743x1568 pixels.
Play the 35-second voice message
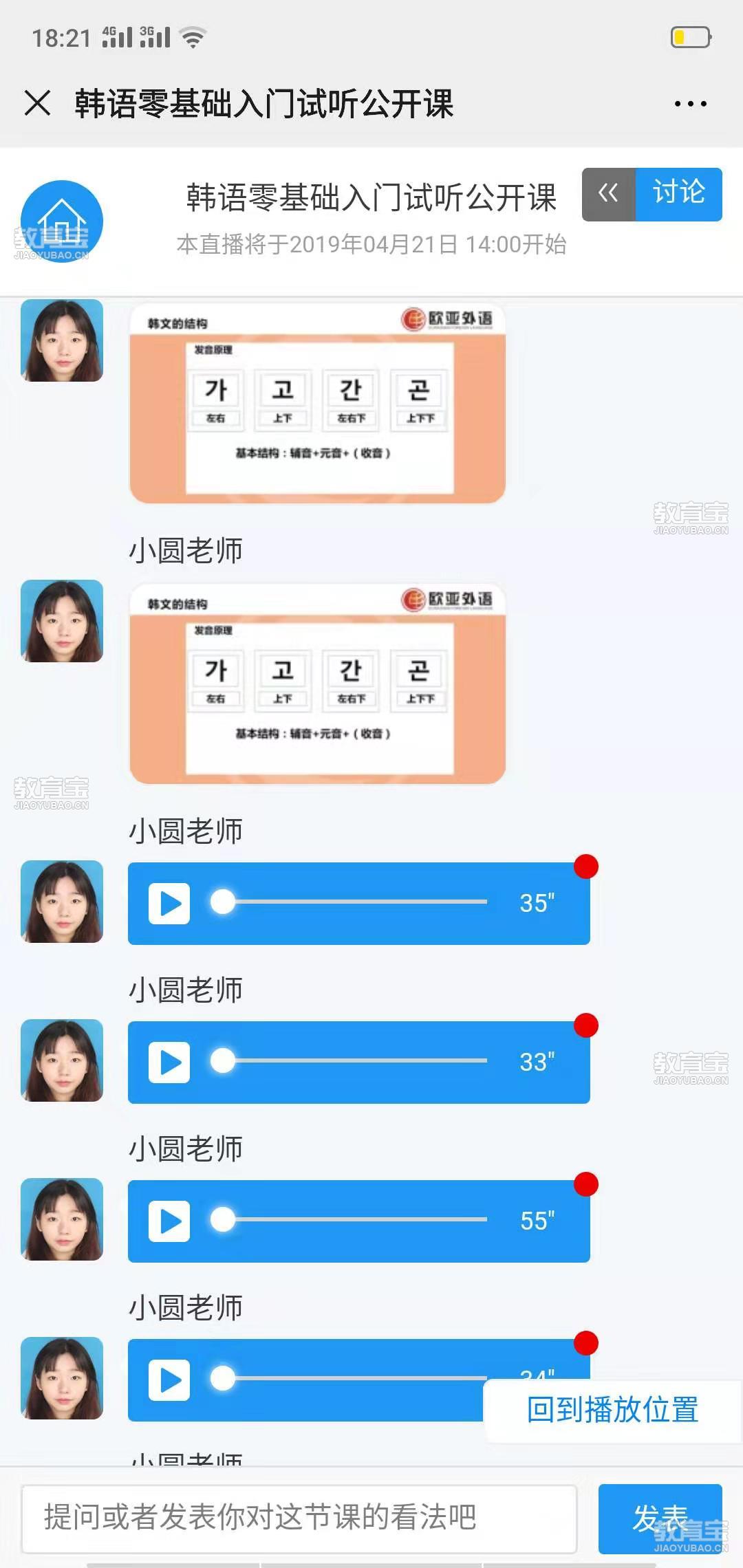[169, 903]
